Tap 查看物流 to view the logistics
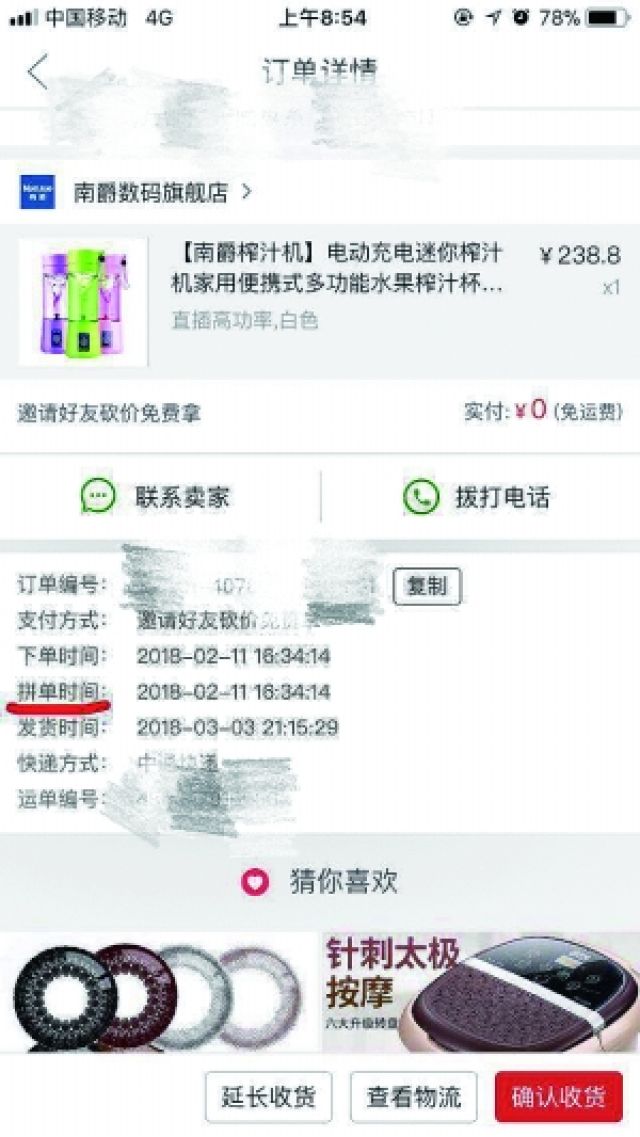 pyautogui.click(x=414, y=1097)
